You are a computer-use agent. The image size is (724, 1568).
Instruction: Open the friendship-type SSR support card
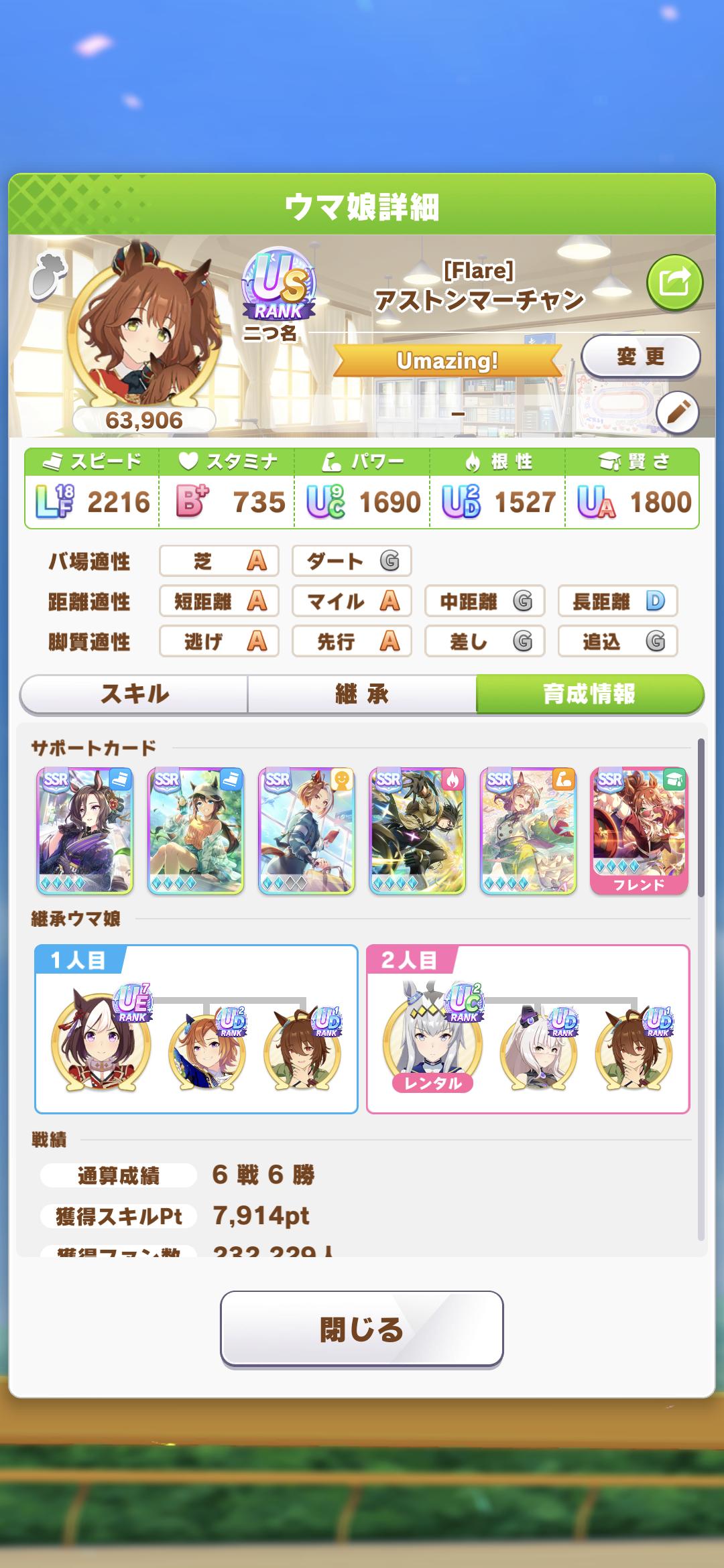306,831
